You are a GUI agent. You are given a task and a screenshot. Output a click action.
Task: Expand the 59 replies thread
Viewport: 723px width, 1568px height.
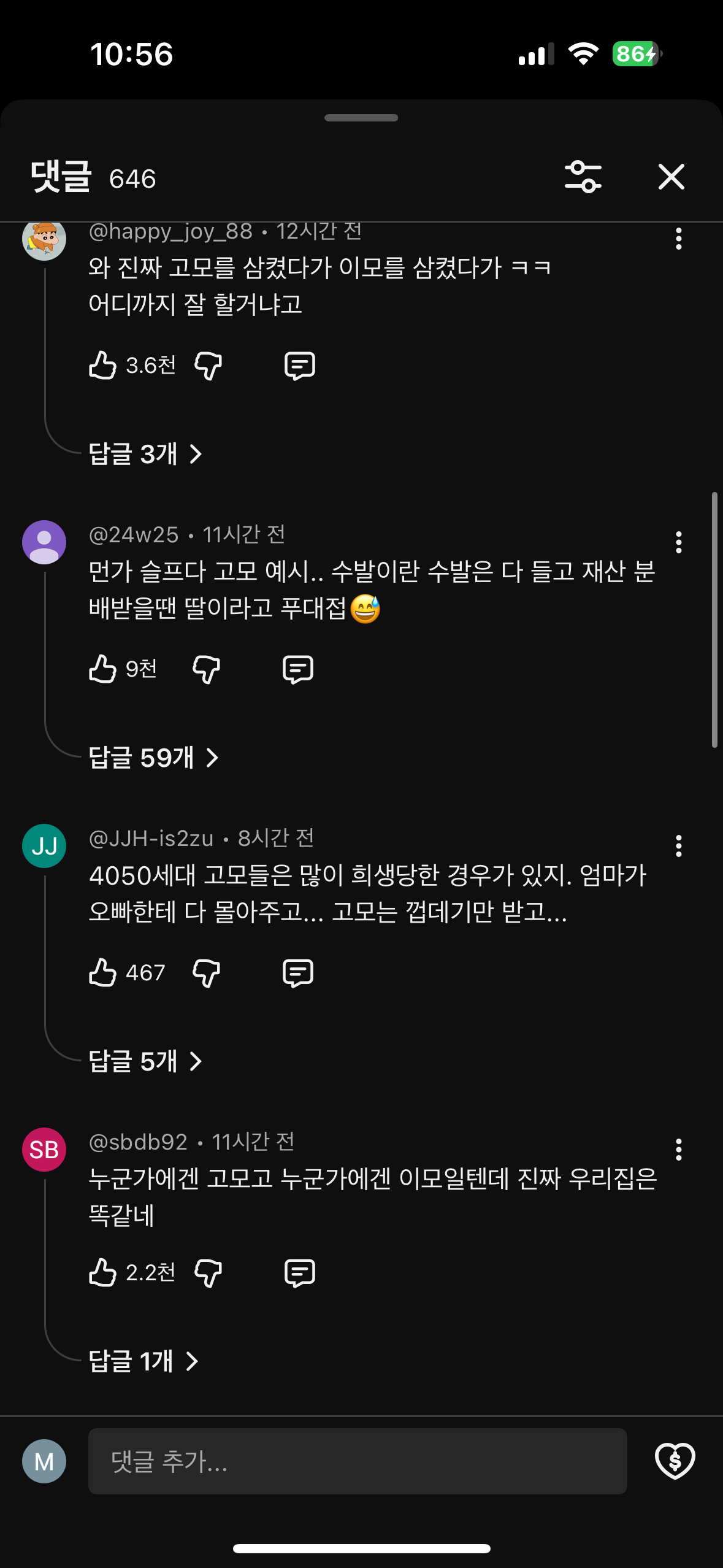153,758
